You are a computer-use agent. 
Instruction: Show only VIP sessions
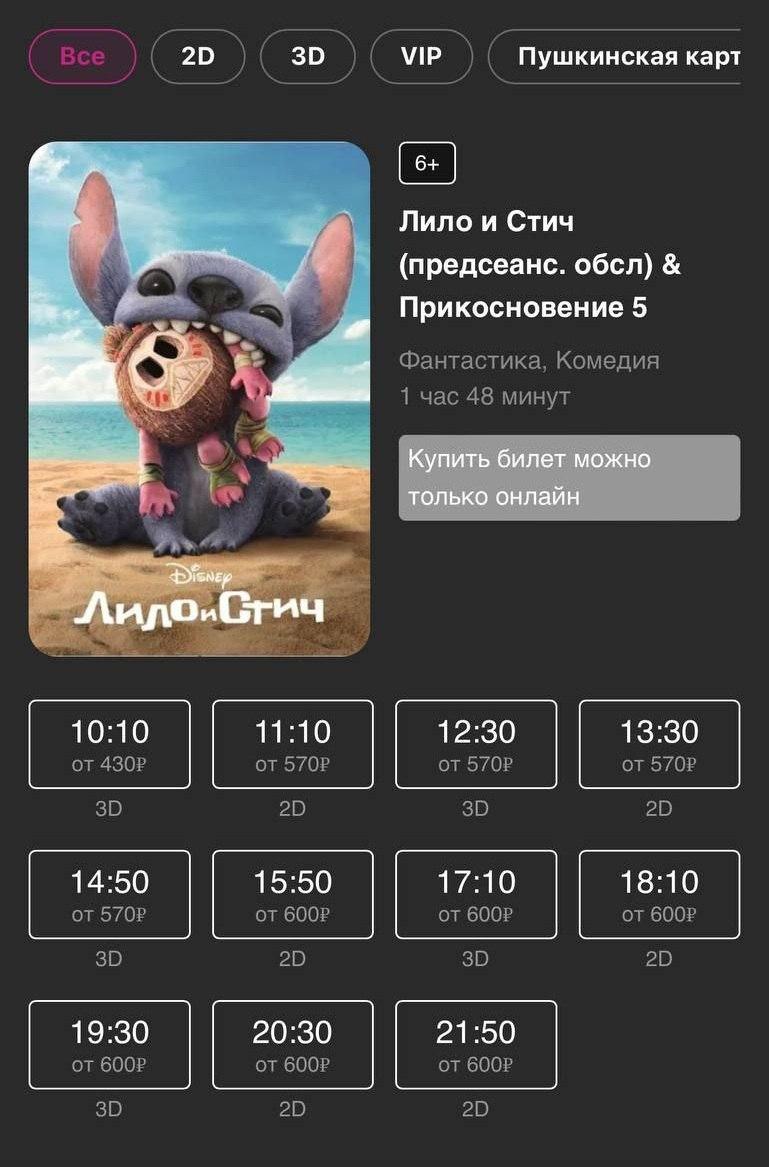pos(421,56)
